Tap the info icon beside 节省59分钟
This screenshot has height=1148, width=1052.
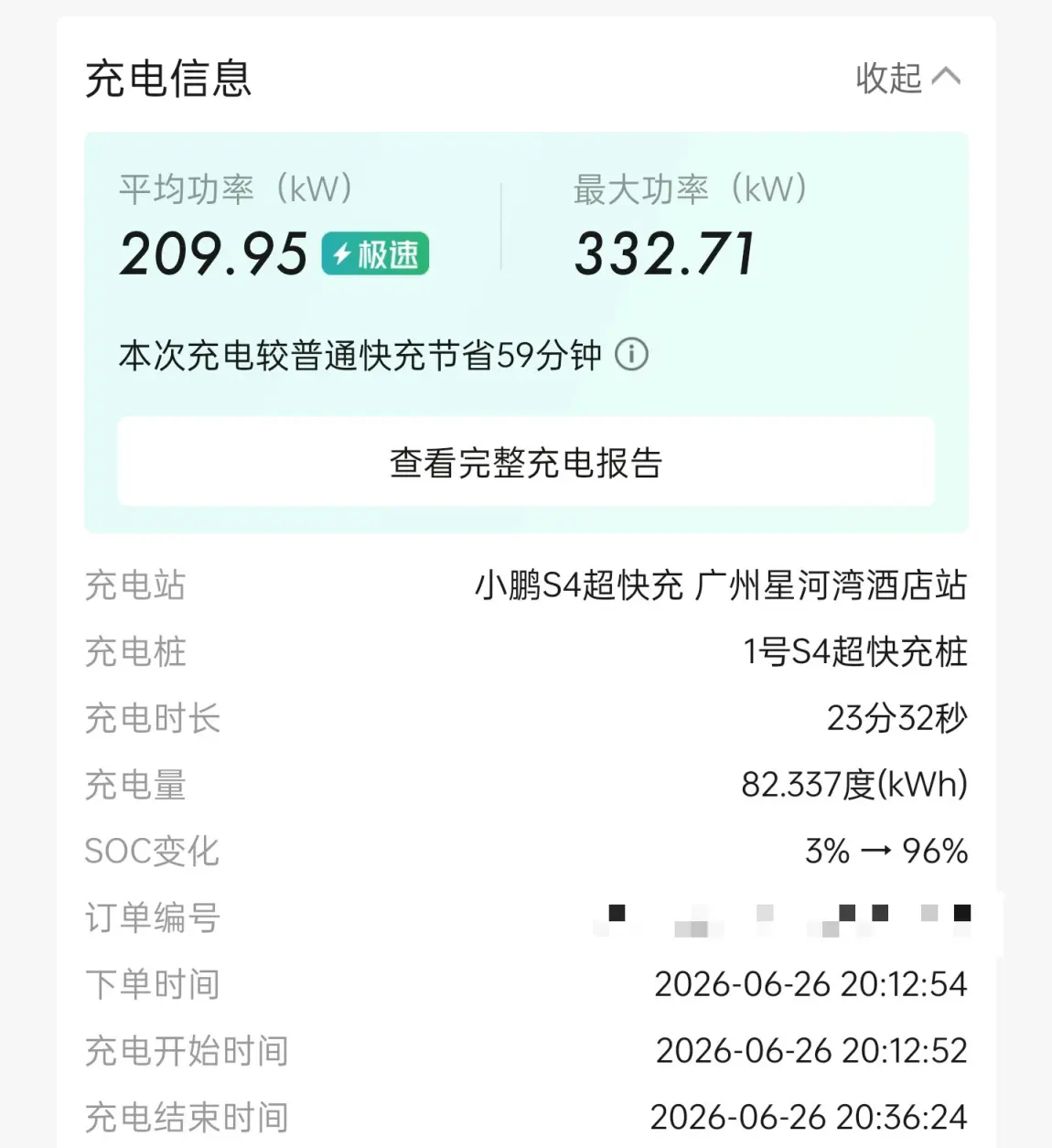click(631, 354)
